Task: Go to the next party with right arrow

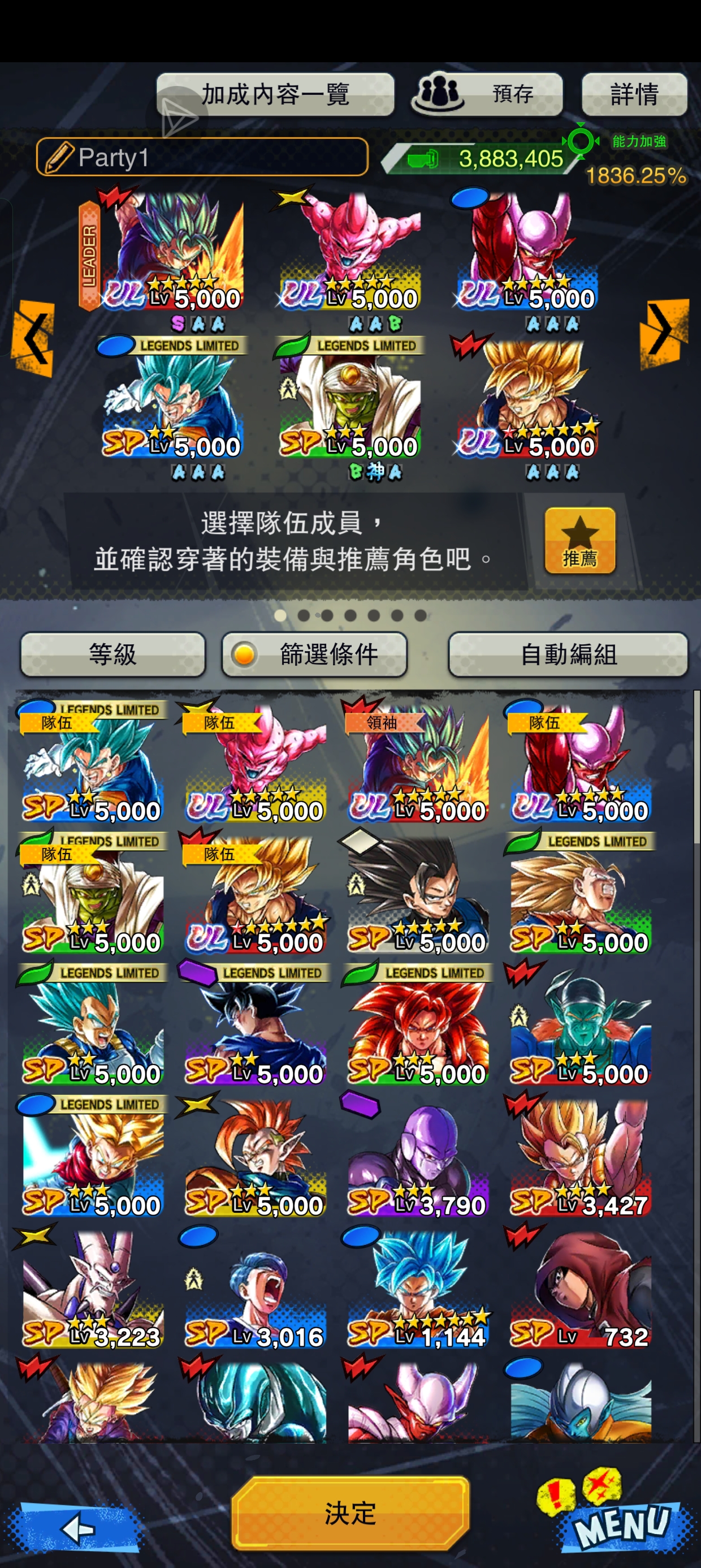Action: coord(663,331)
